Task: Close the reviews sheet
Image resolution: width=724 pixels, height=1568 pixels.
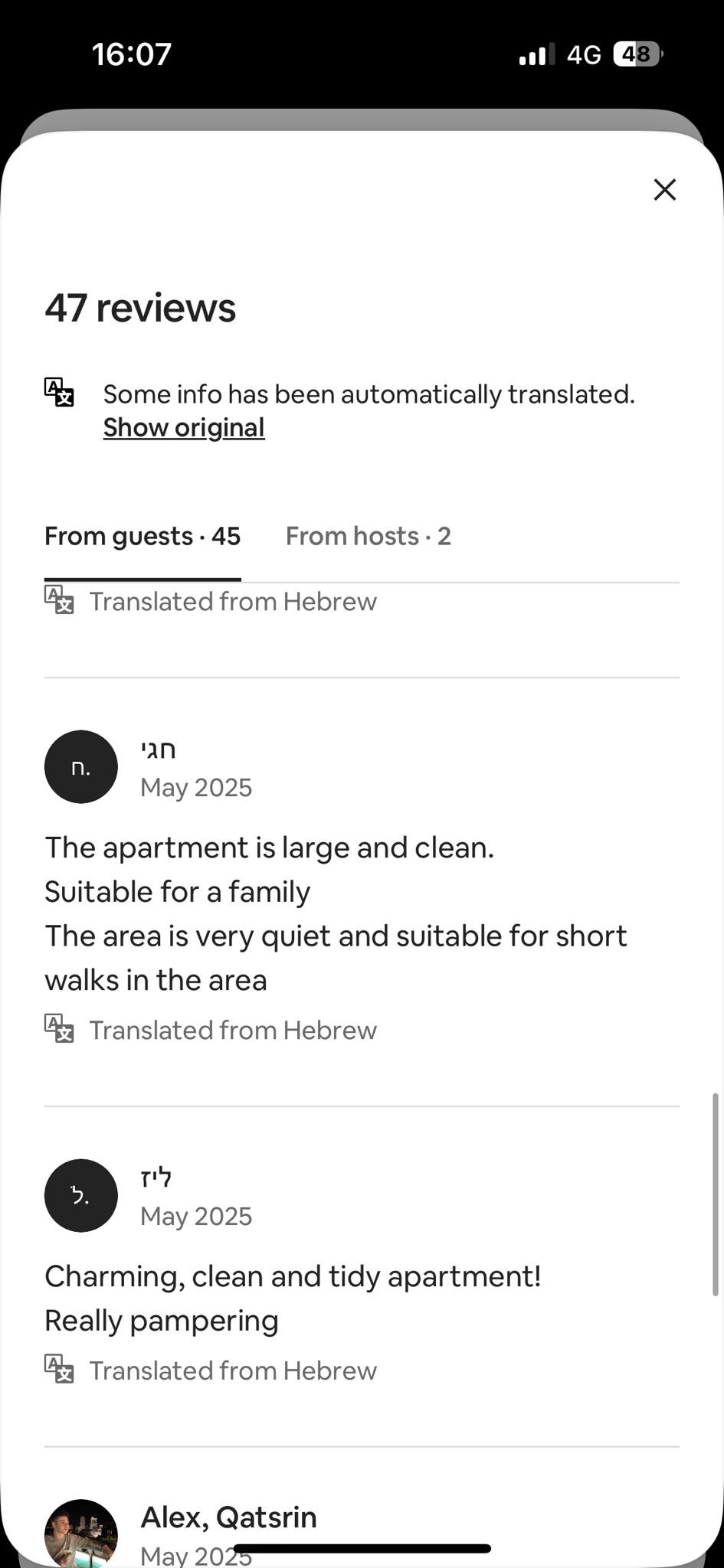Action: [664, 190]
